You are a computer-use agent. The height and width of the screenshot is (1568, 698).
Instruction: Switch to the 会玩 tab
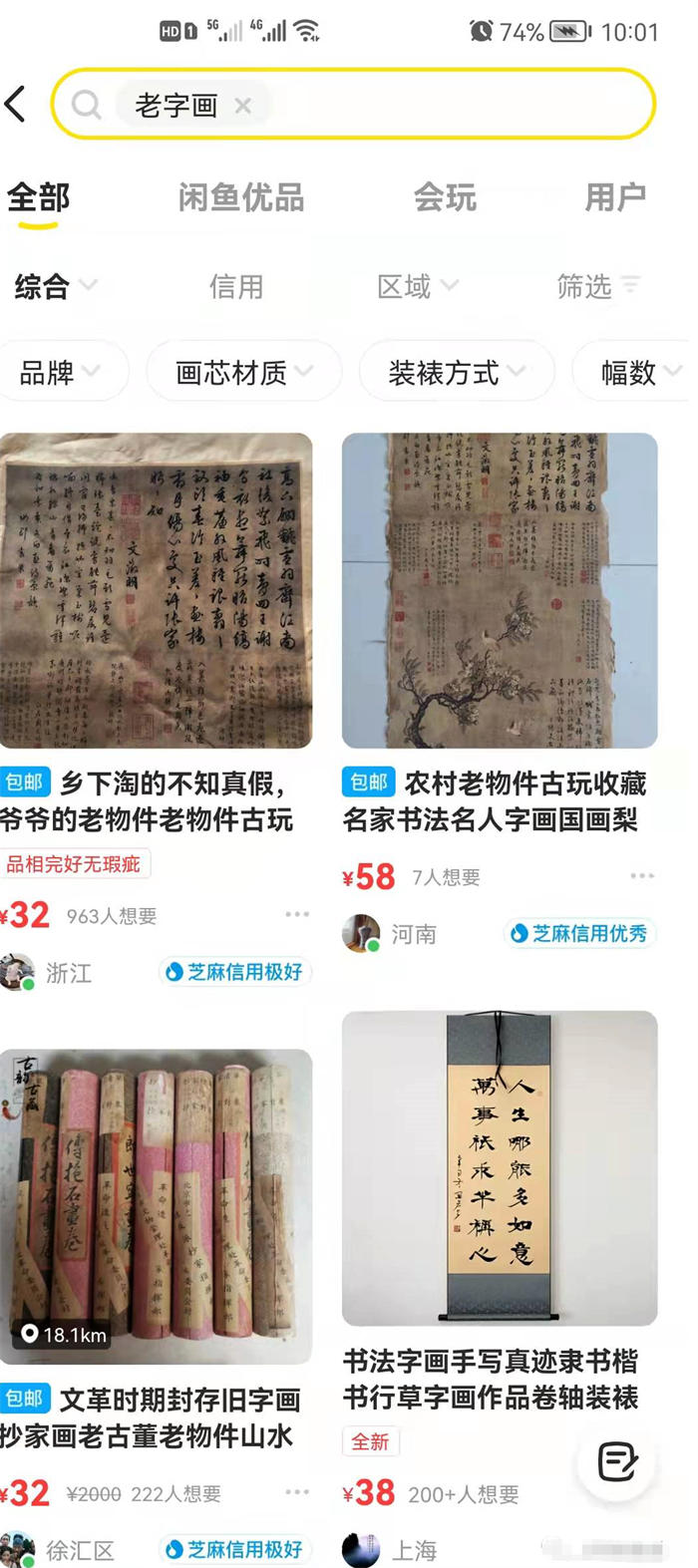point(445,197)
